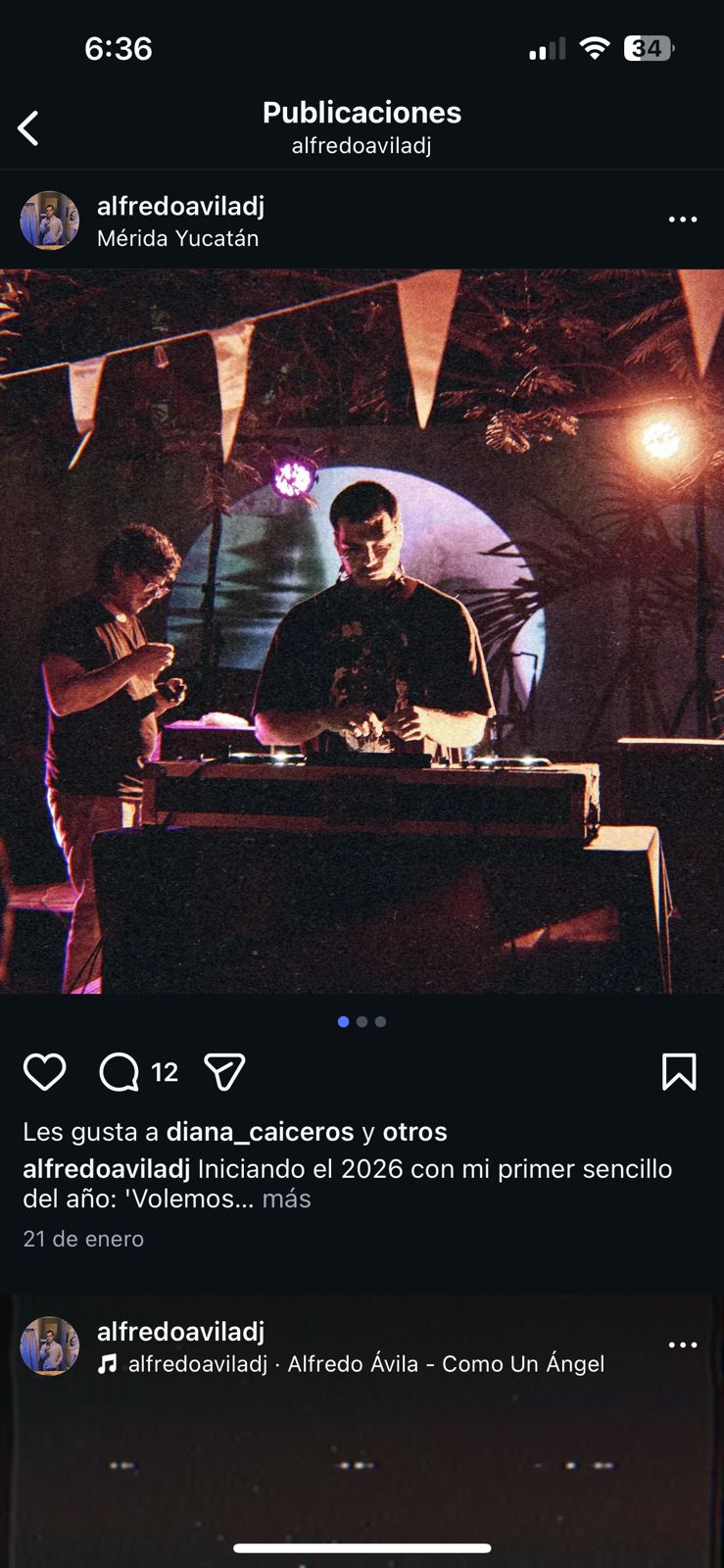This screenshot has width=724, height=1568.
Task: Open the DJ photo in the post
Action: coord(362,632)
